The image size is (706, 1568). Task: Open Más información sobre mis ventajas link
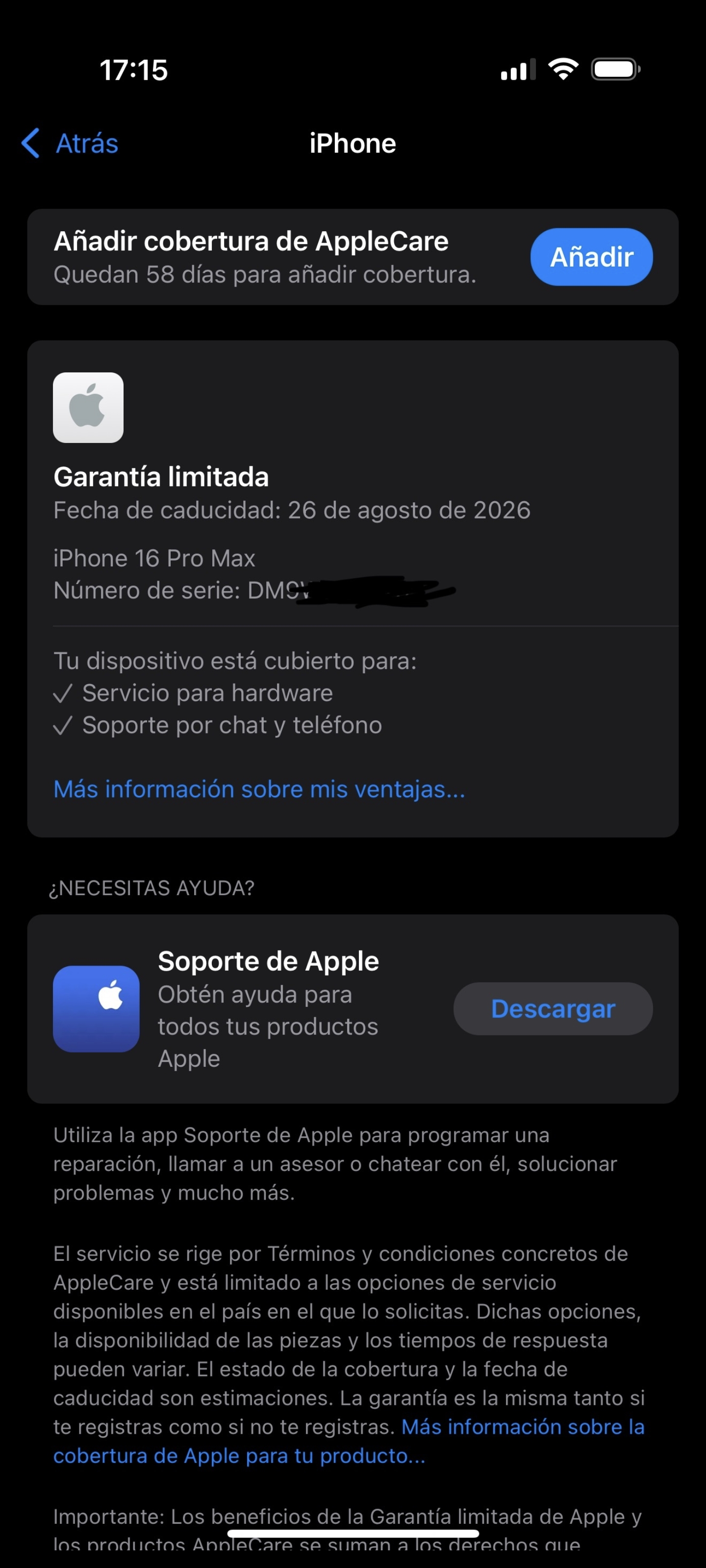point(259,789)
